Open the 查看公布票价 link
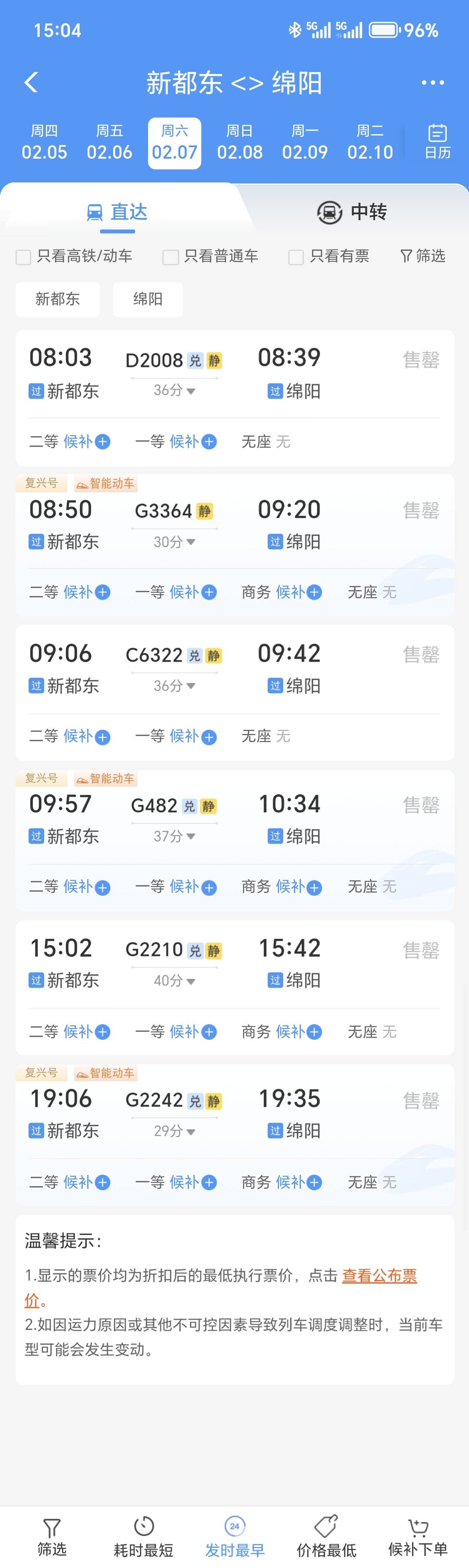 pos(379,1275)
